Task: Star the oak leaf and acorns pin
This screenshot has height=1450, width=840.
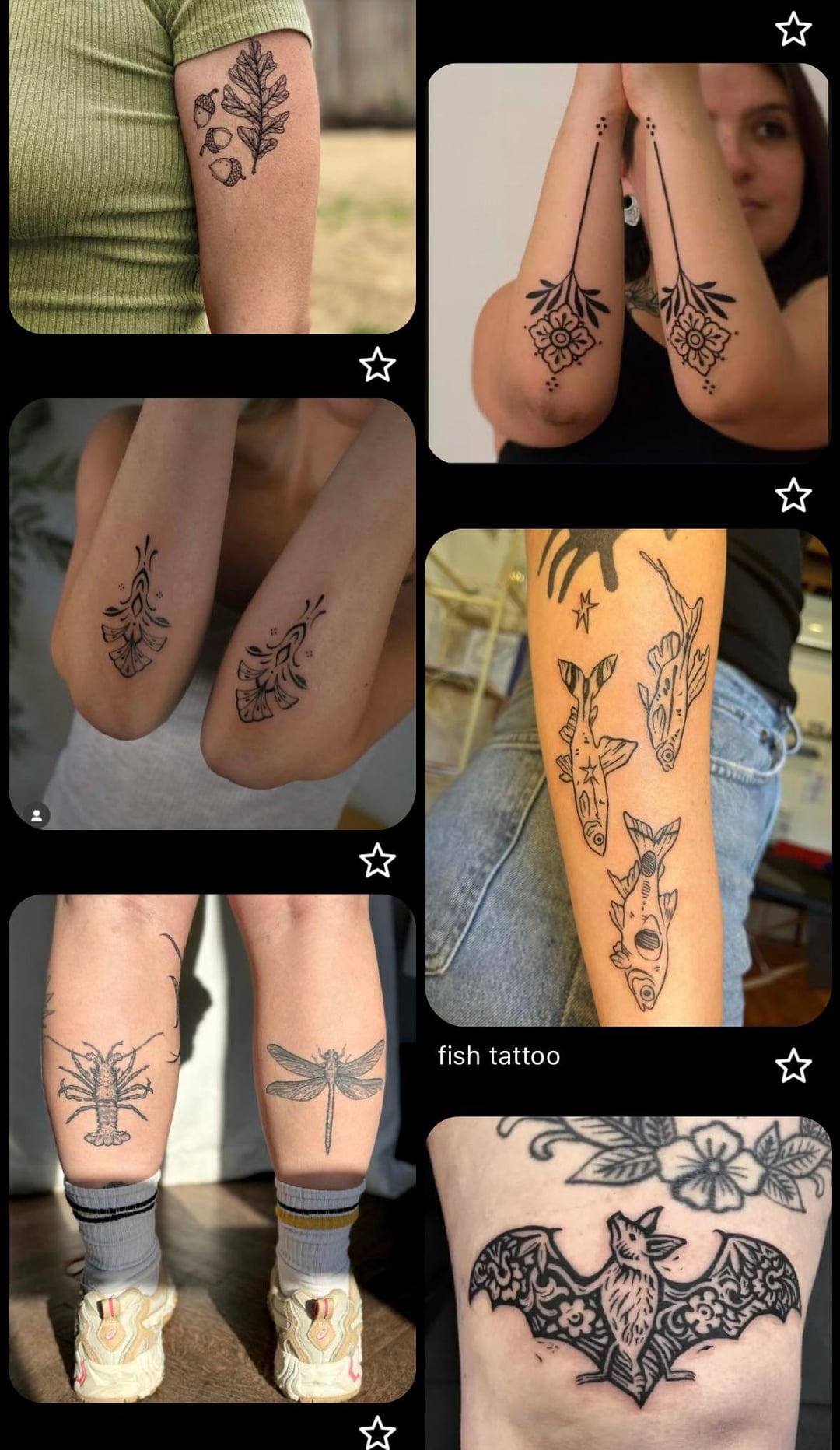Action: [377, 365]
